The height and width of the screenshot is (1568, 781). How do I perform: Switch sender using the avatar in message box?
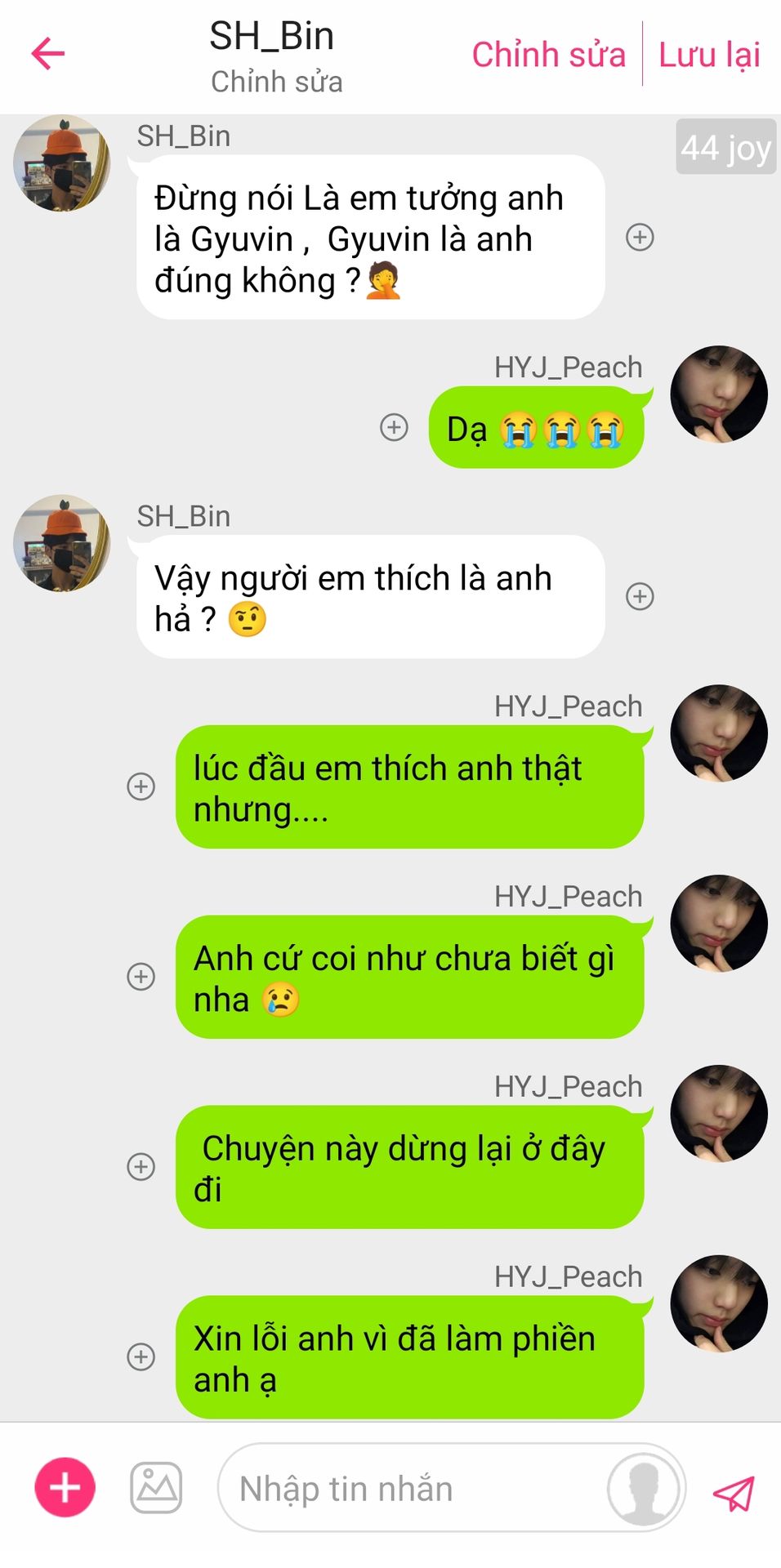point(644,1488)
